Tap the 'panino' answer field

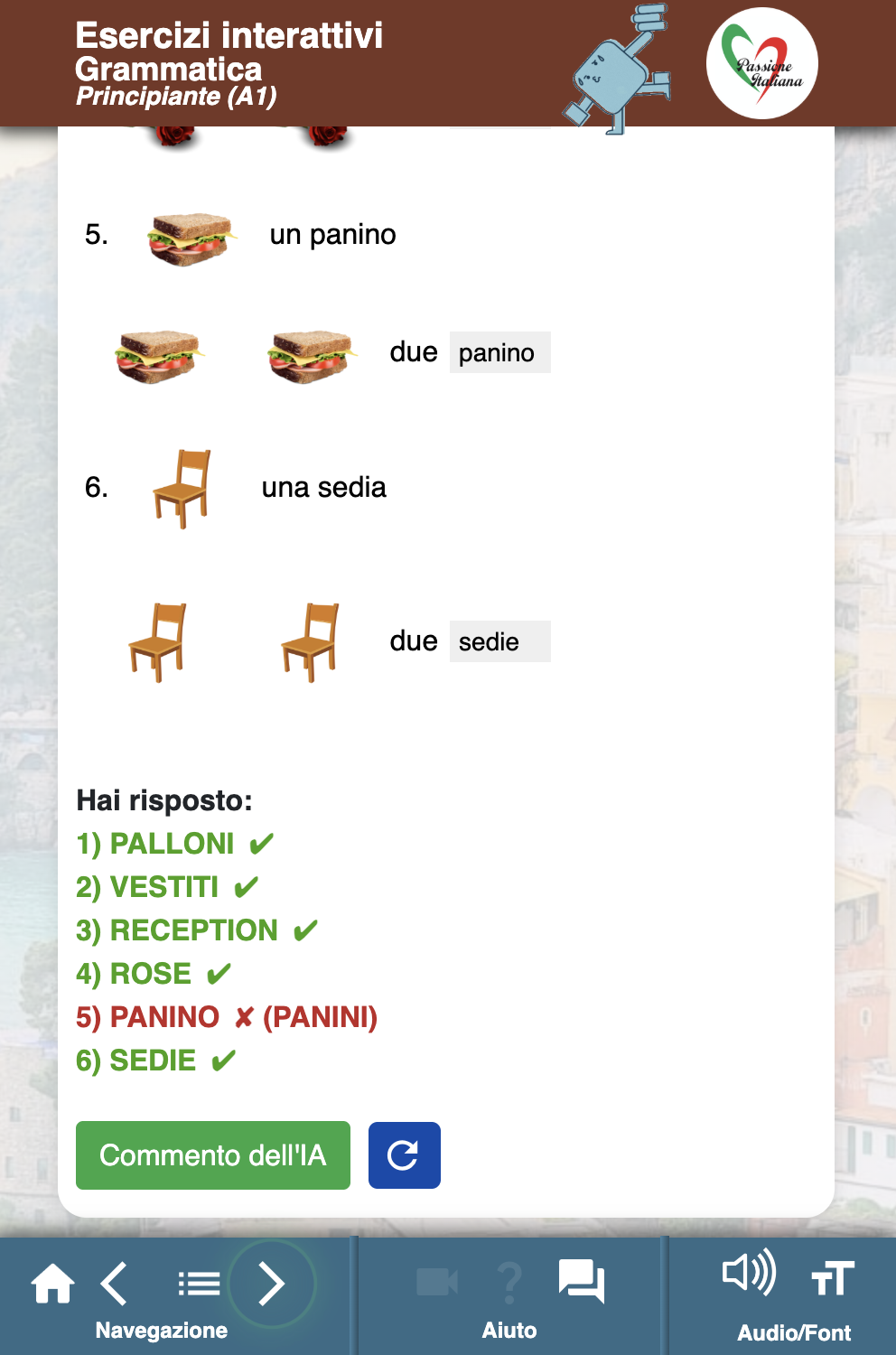(499, 352)
